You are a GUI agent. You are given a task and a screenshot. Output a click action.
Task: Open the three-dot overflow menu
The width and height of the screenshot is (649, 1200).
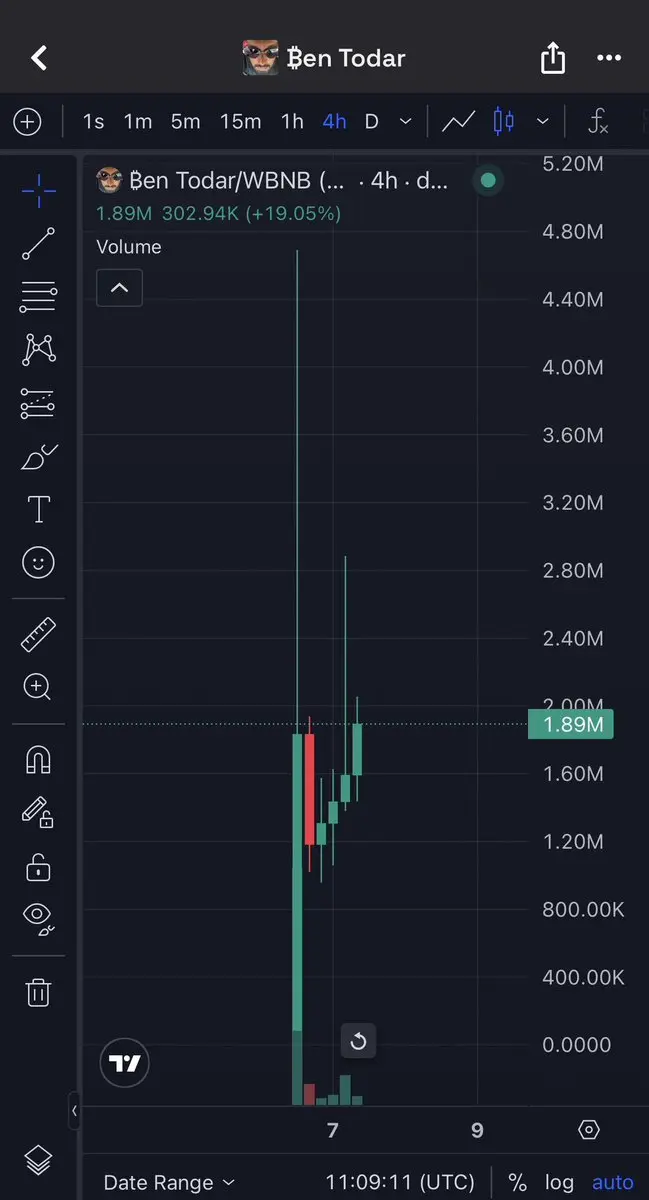(609, 58)
